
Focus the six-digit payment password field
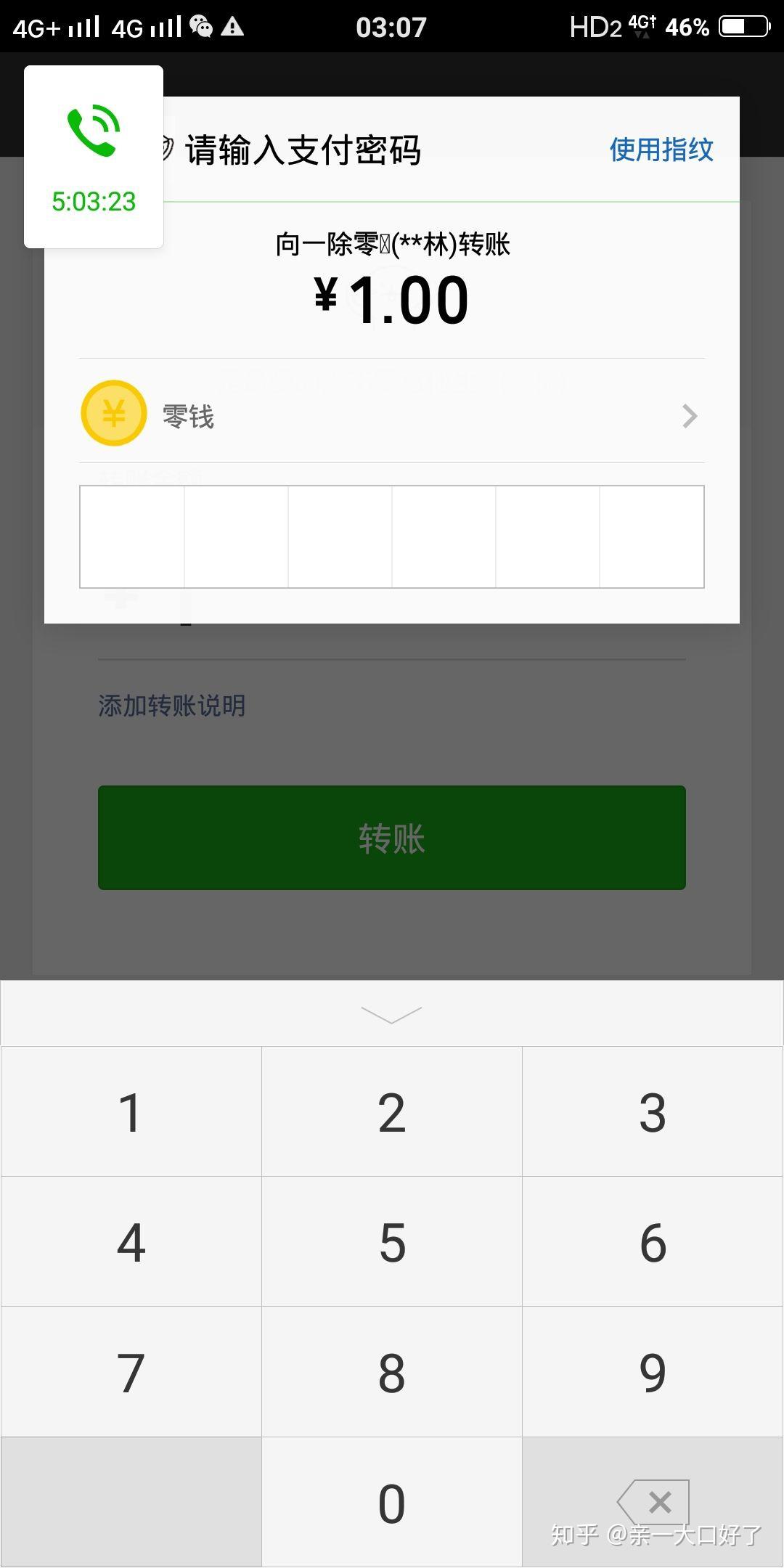pyautogui.click(x=392, y=536)
